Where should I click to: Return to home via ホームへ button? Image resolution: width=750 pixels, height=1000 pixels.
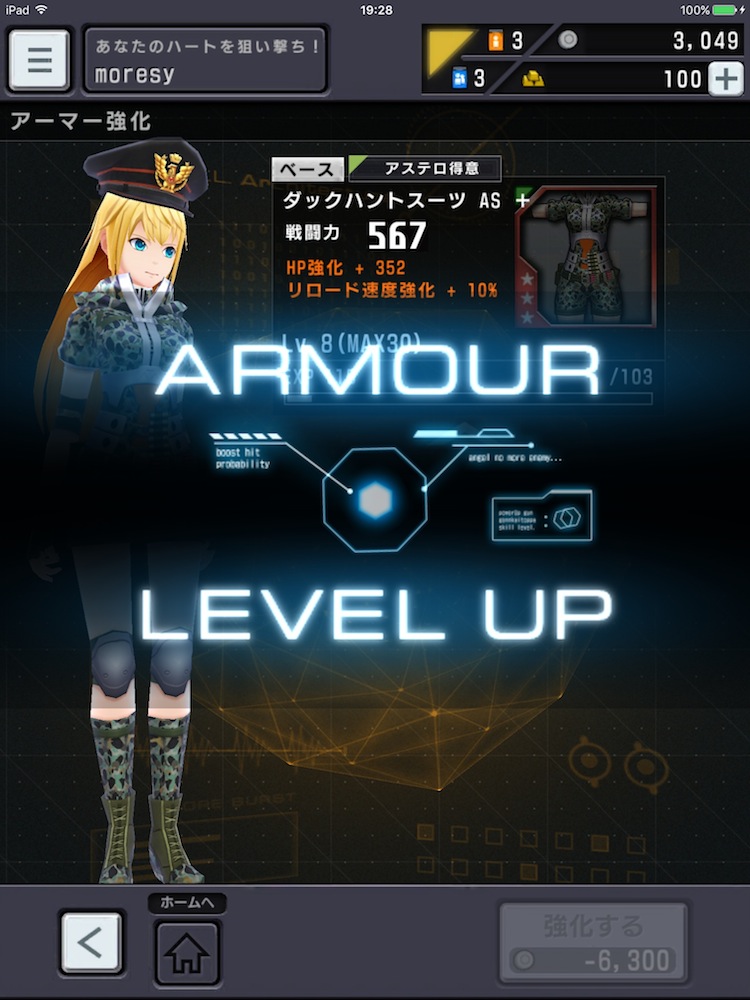click(x=187, y=951)
